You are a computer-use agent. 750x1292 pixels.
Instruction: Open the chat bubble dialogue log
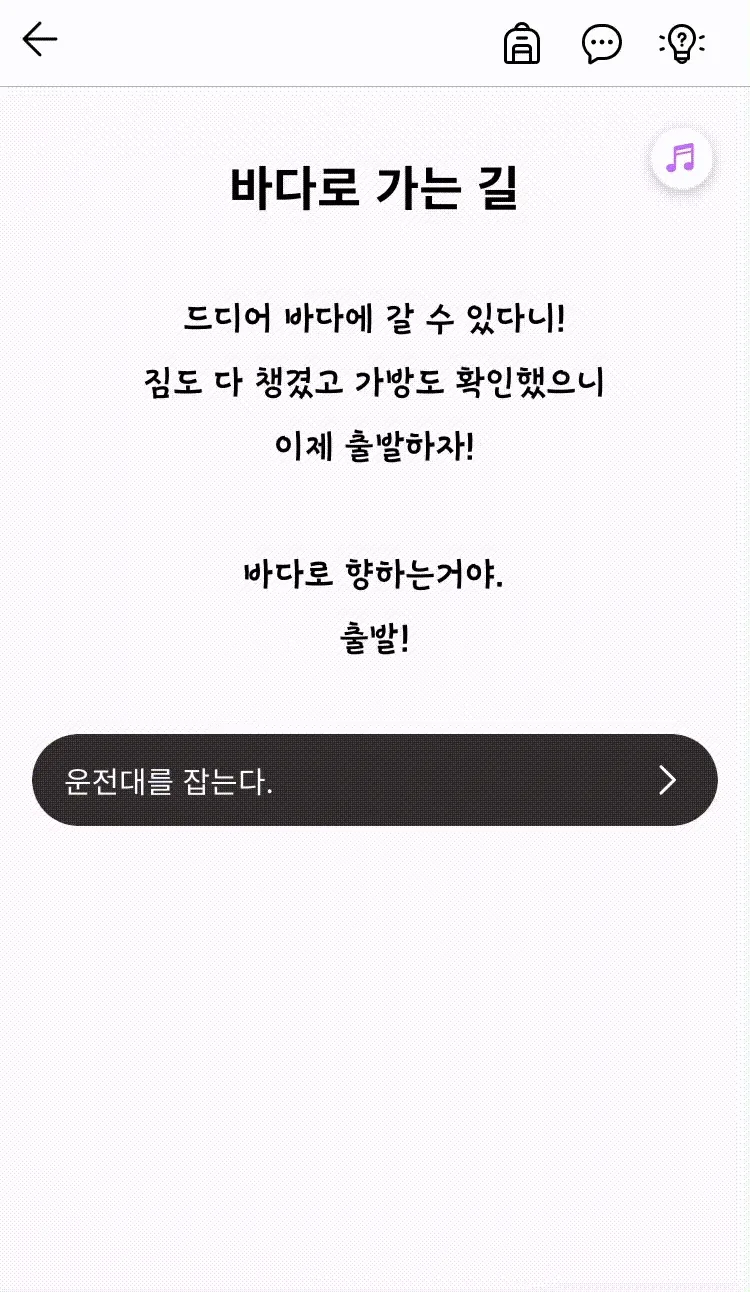602,44
